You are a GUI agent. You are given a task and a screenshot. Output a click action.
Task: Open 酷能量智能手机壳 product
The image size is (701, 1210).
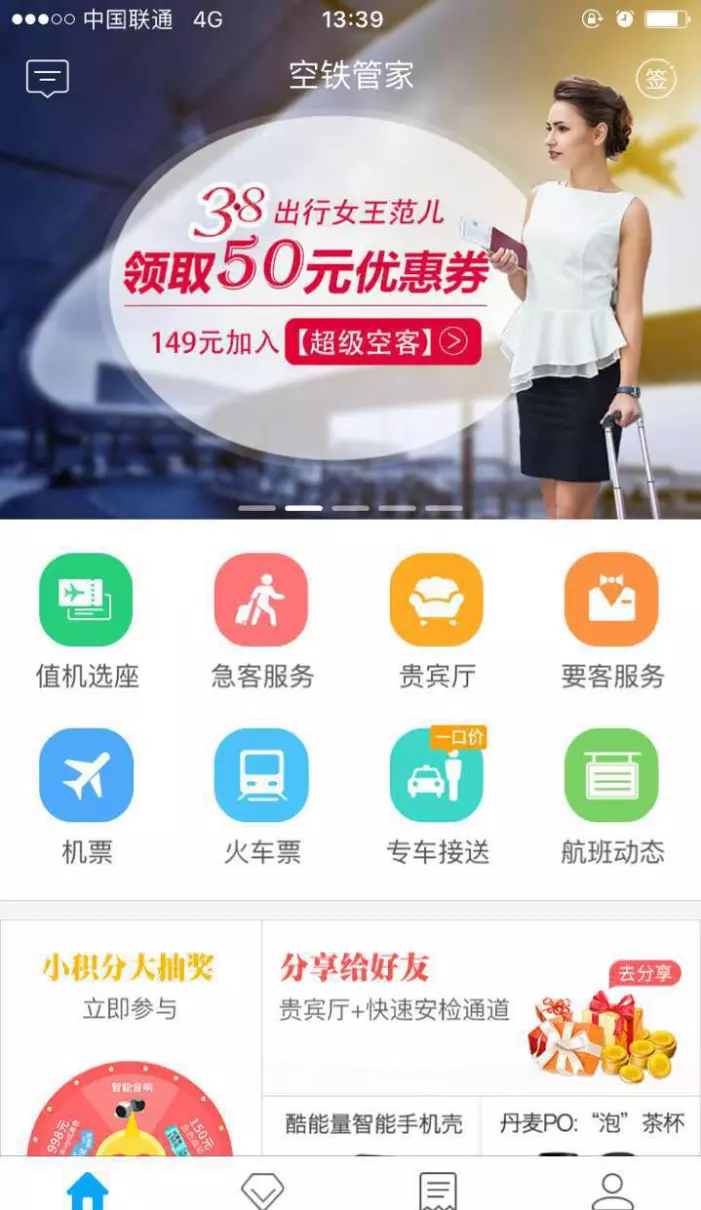(x=372, y=1126)
